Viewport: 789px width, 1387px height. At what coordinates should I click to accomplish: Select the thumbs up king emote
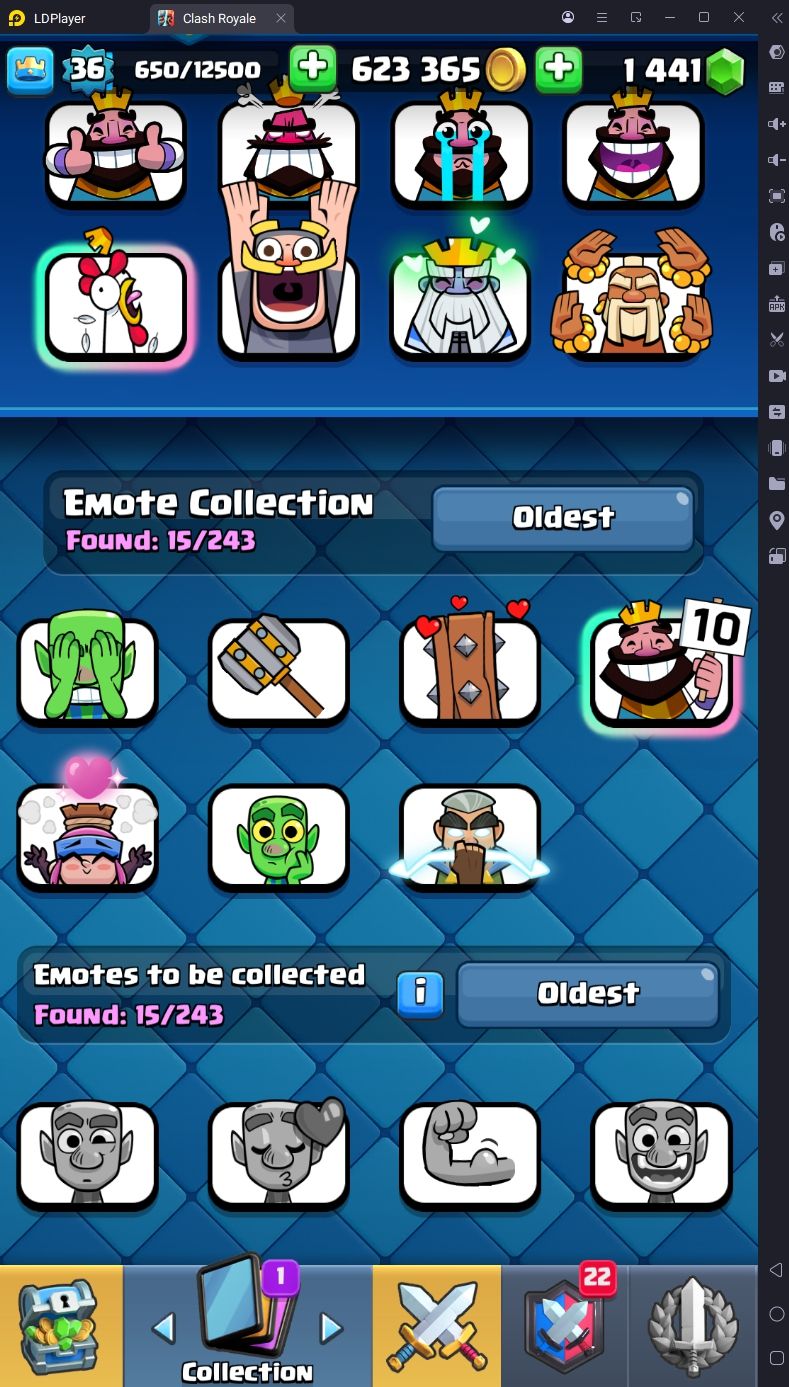coord(116,153)
